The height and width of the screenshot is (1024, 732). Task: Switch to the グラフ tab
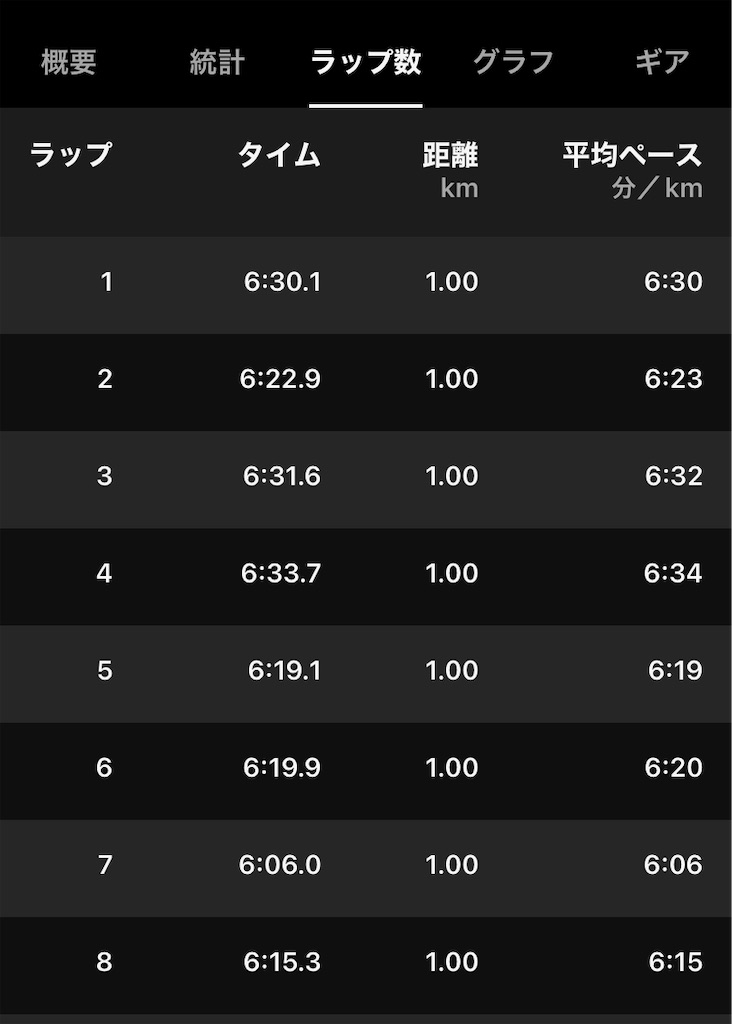[x=514, y=62]
